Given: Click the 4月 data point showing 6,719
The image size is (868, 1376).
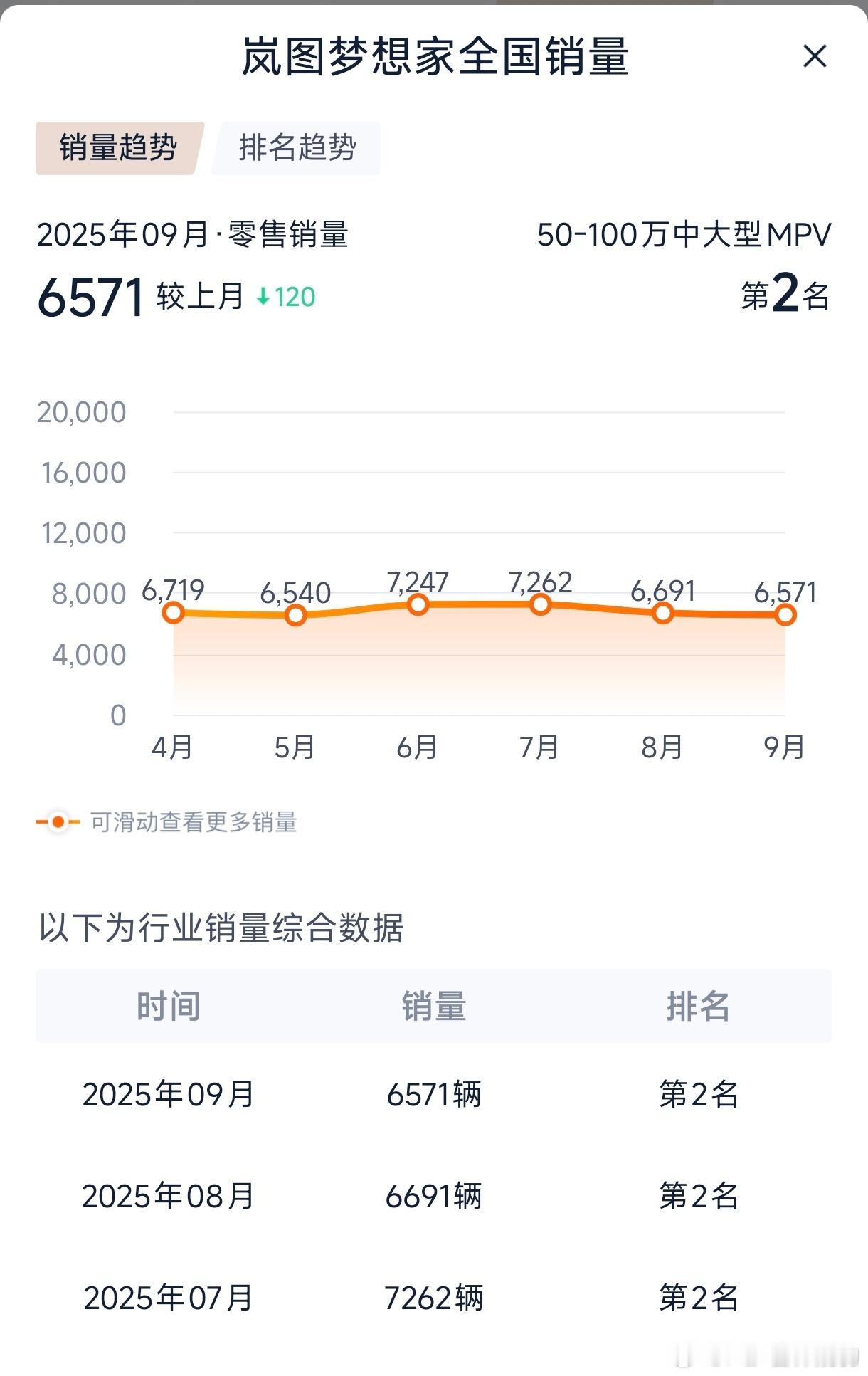Looking at the screenshot, I should [173, 612].
